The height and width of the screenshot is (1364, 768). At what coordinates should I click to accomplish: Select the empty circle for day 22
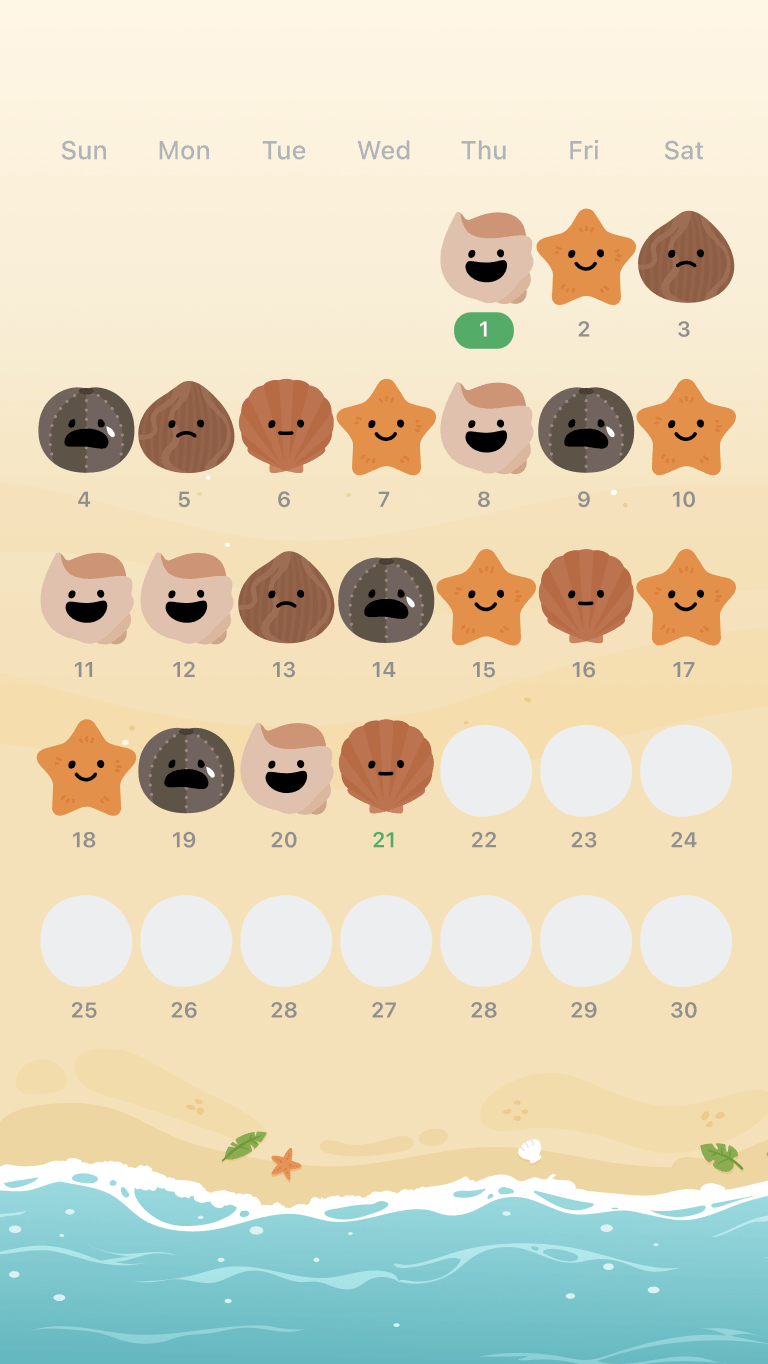coord(486,771)
